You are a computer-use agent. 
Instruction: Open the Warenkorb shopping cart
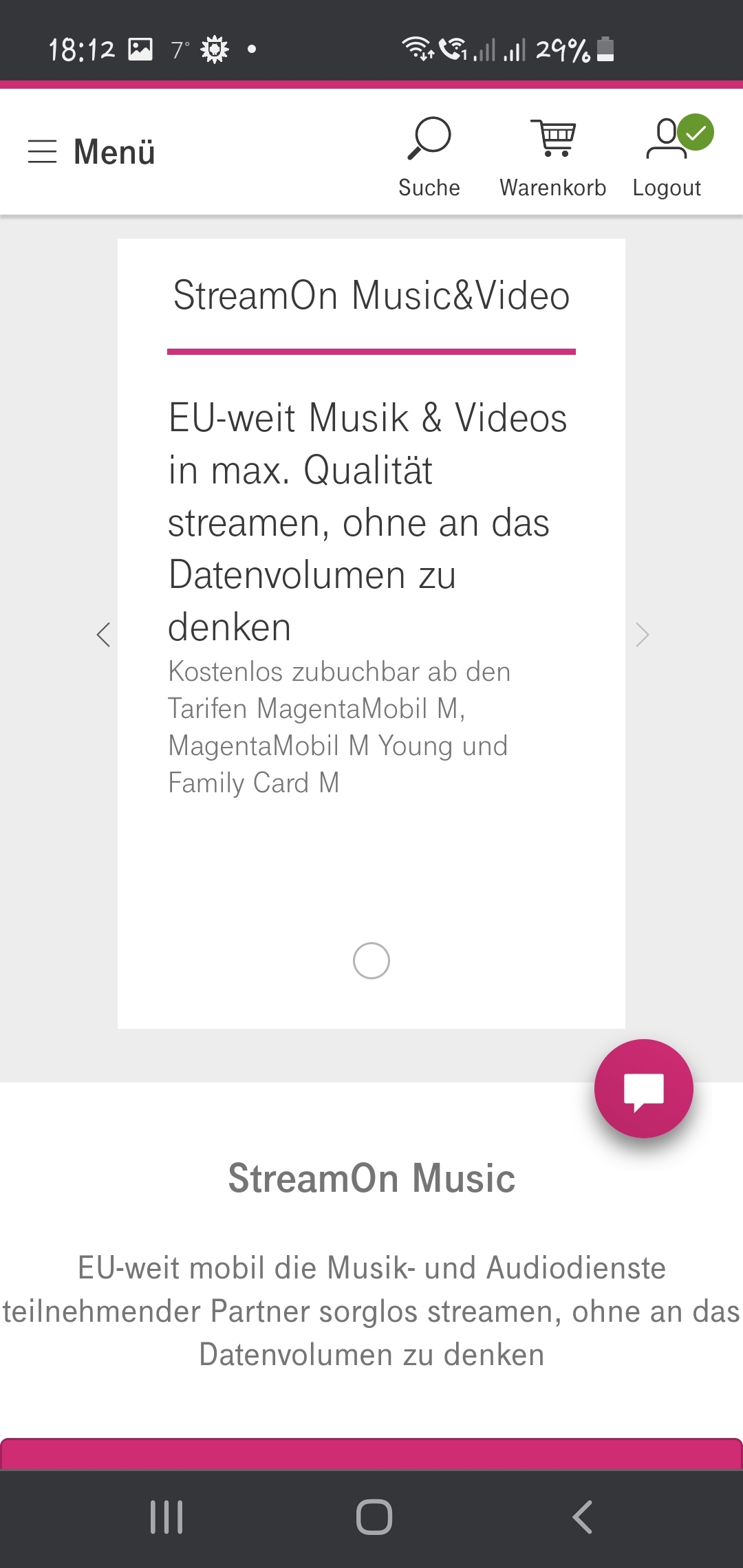click(x=553, y=157)
